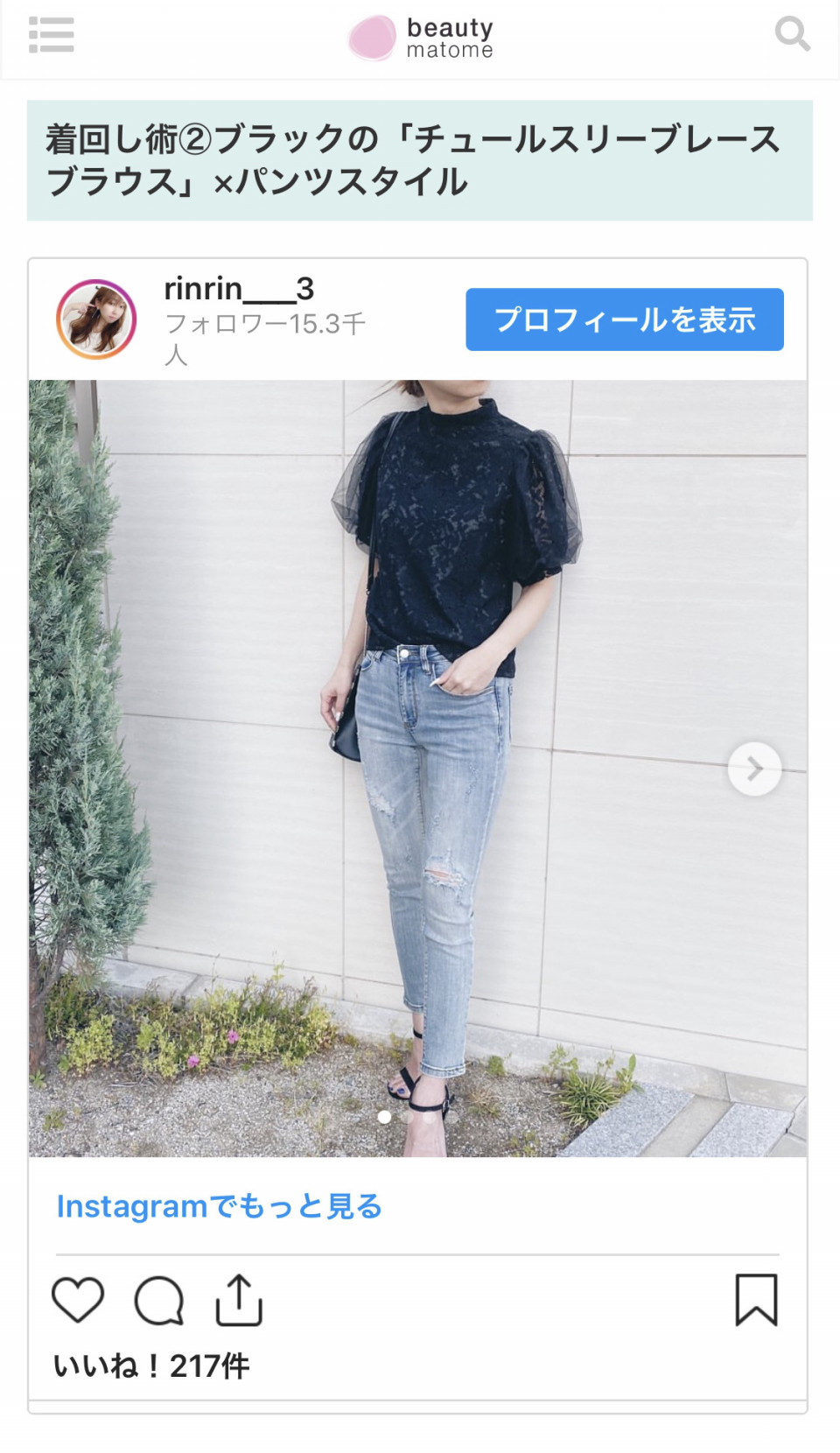Share the post via share icon
The width and height of the screenshot is (840, 1453).
pyautogui.click(x=239, y=1301)
